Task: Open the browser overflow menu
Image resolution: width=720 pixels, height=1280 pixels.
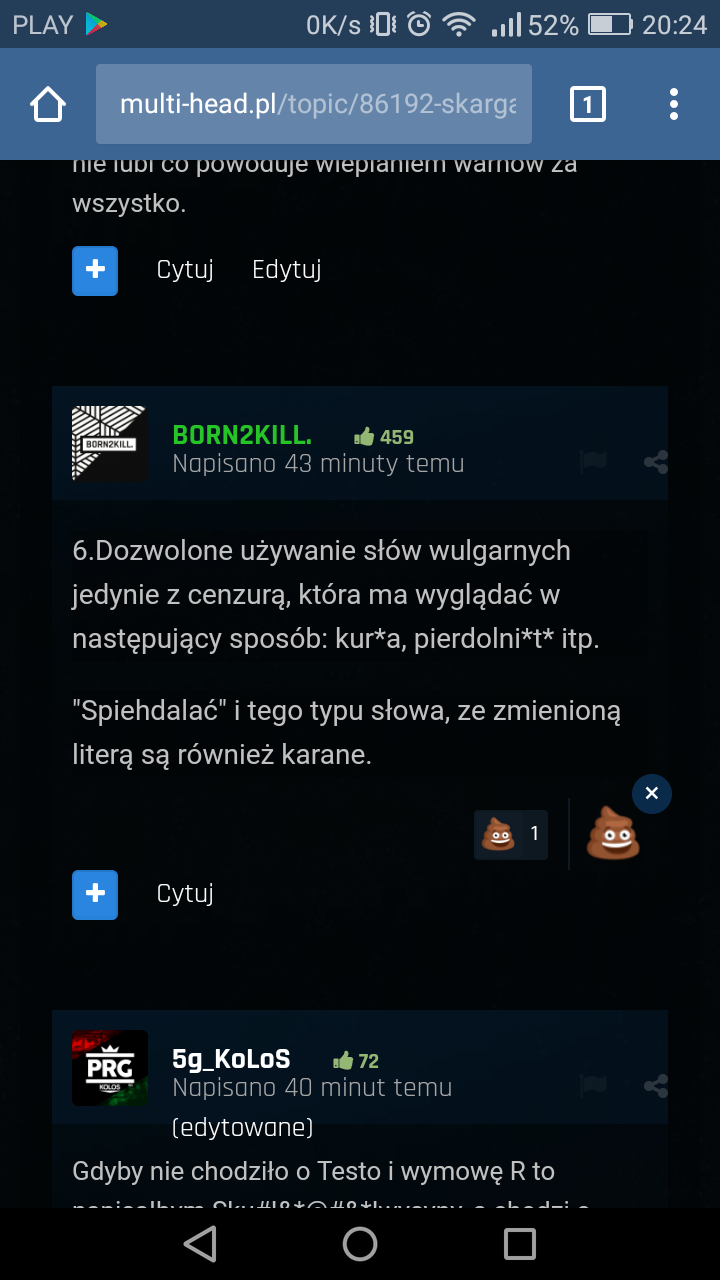Action: 673,104
